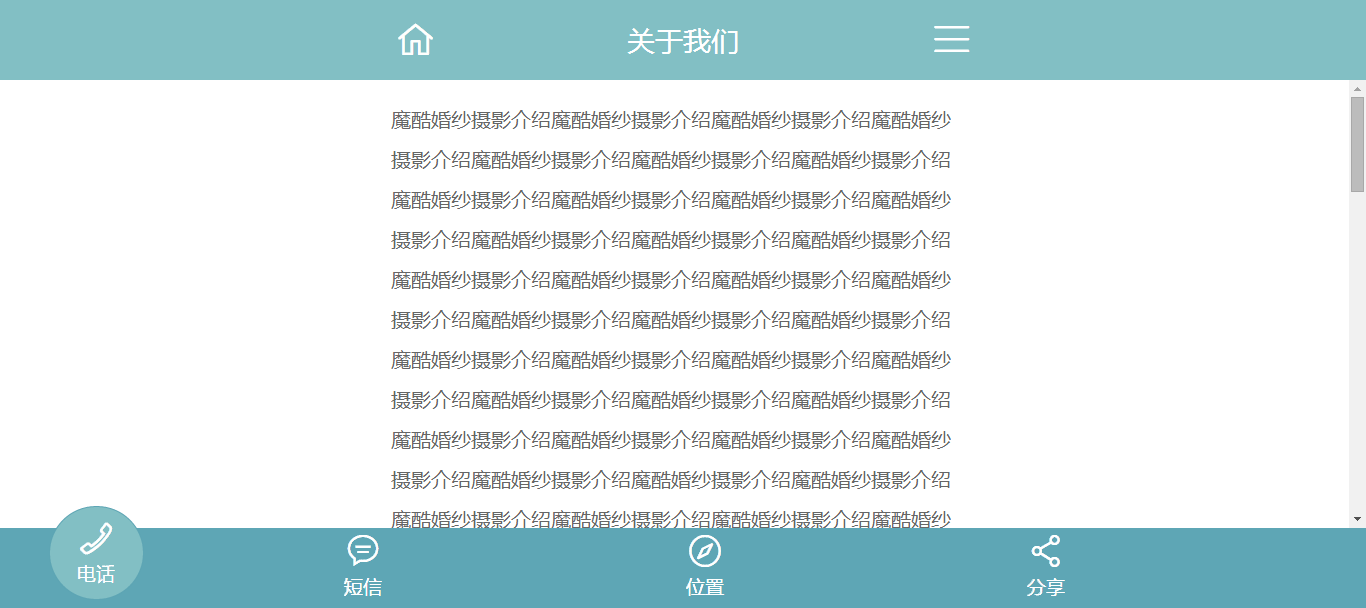1366x608 pixels.
Task: Open the 位置 location option
Action: [705, 565]
